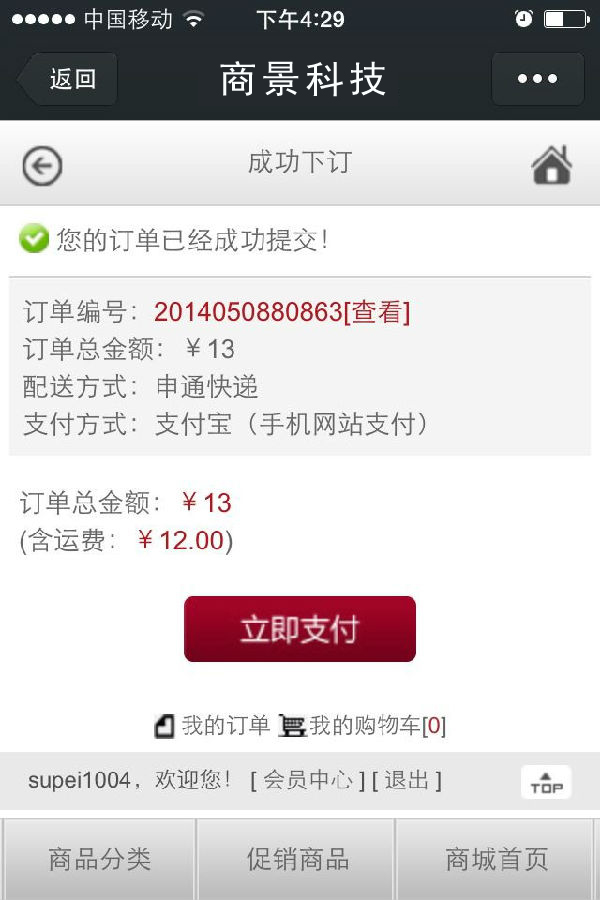Screen dimensions: 600x900
Task: Jump to top with TOP button
Action: click(x=546, y=782)
